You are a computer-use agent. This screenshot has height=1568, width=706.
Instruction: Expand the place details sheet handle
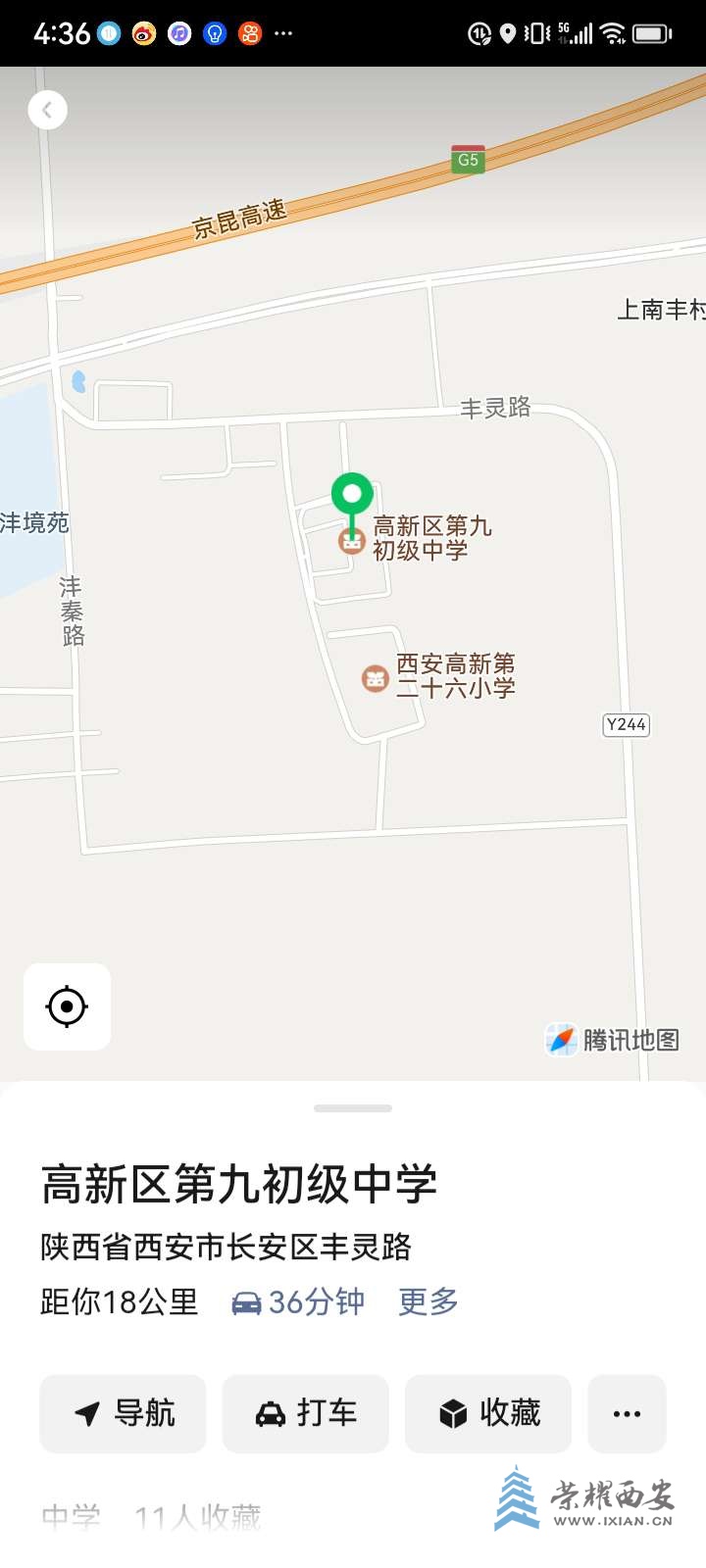click(x=353, y=1108)
